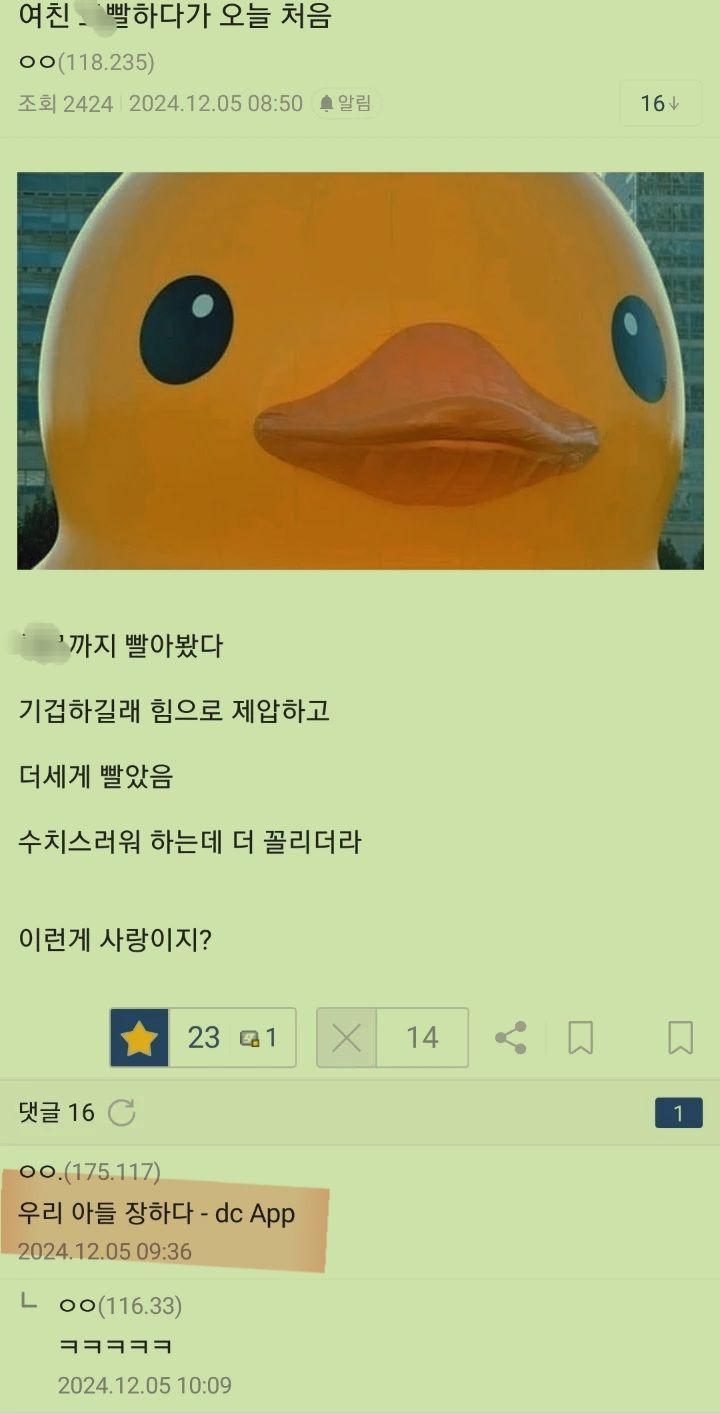
Task: Share this post
Action: pos(511,1038)
